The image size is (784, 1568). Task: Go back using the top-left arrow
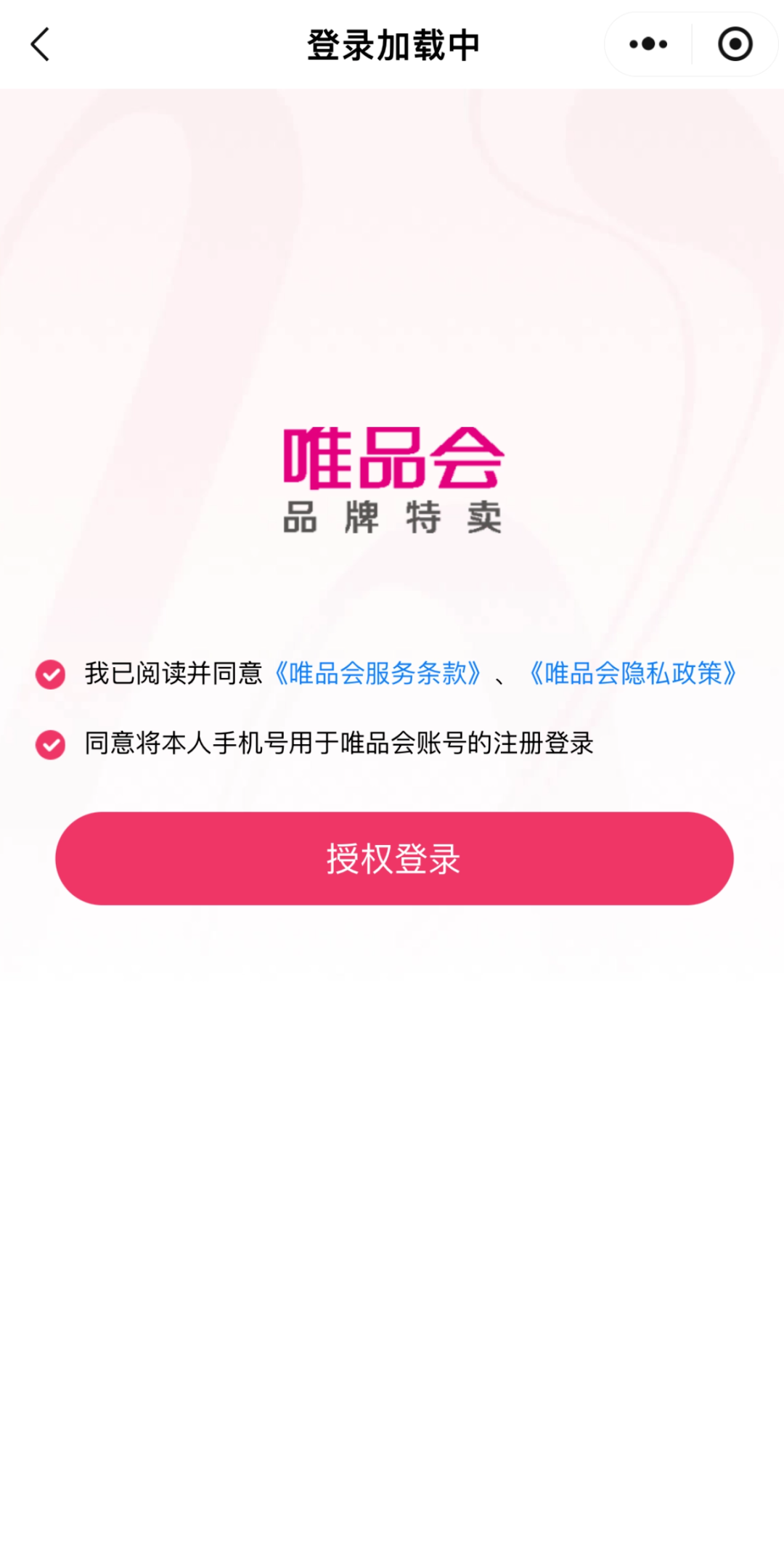pos(41,45)
